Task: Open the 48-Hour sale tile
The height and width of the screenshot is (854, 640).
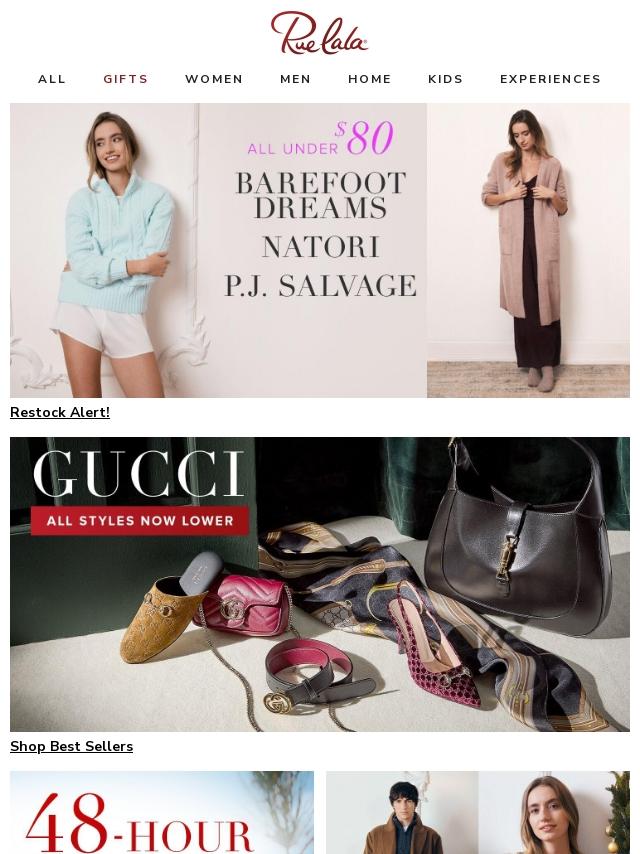Action: click(x=162, y=812)
